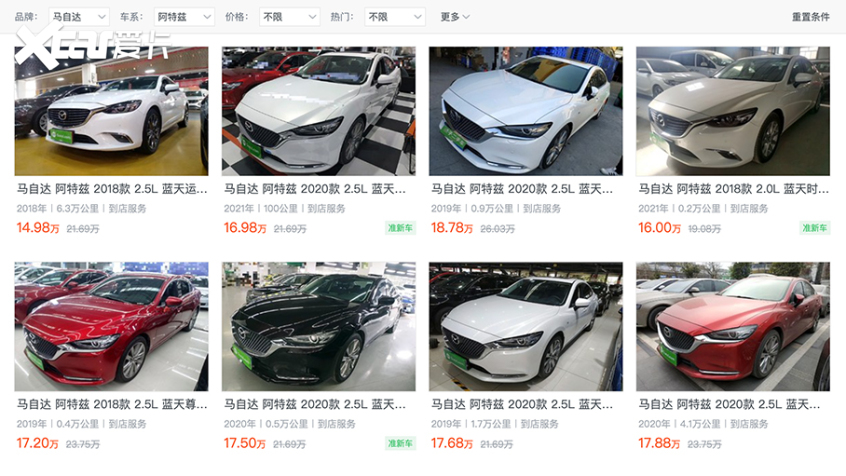Open the 2020款 阿特兹 listing priced 16.98万
This screenshot has width=846, height=476.
point(318,111)
